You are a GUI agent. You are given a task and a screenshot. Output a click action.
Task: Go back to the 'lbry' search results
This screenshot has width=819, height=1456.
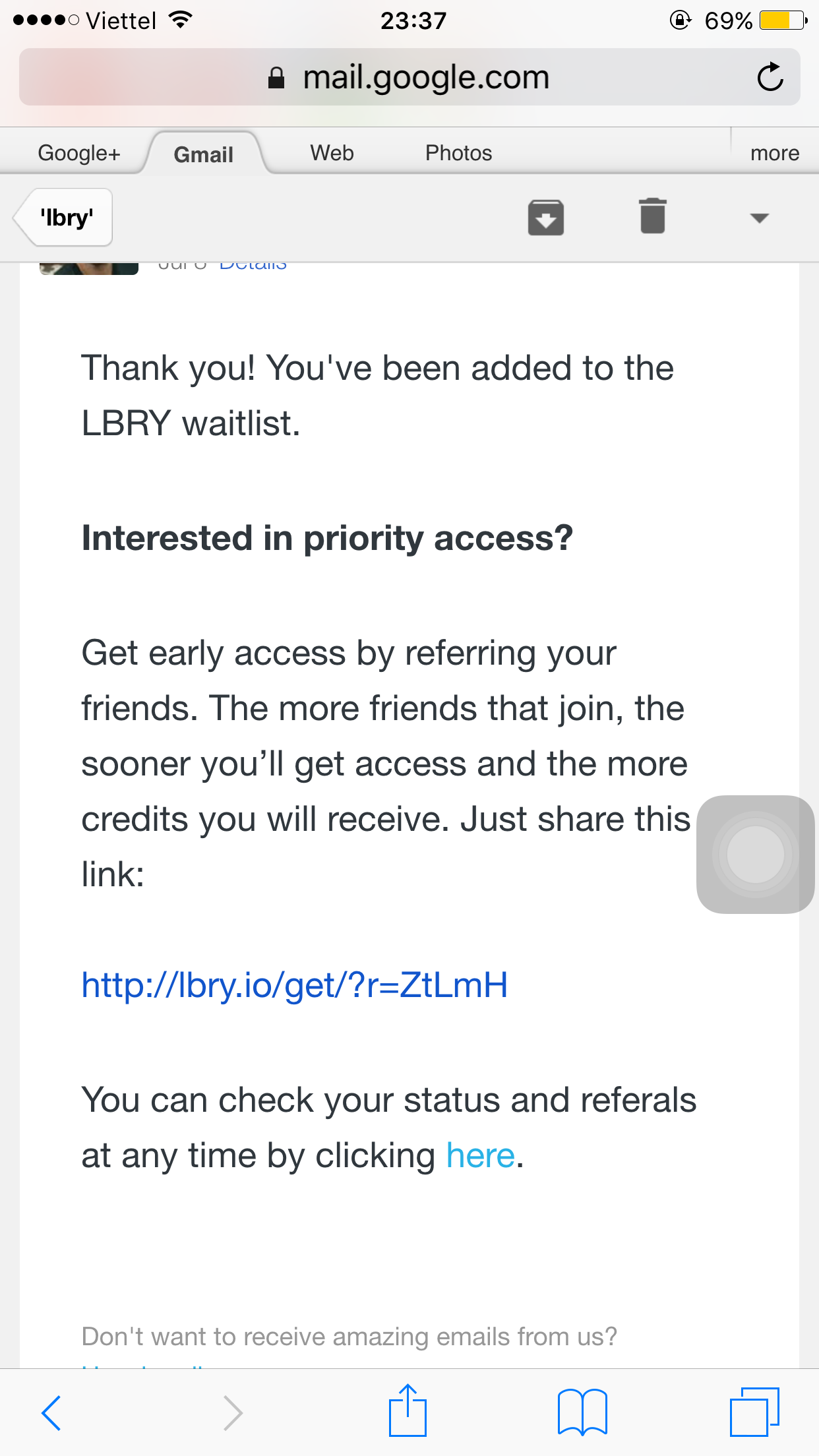(64, 218)
